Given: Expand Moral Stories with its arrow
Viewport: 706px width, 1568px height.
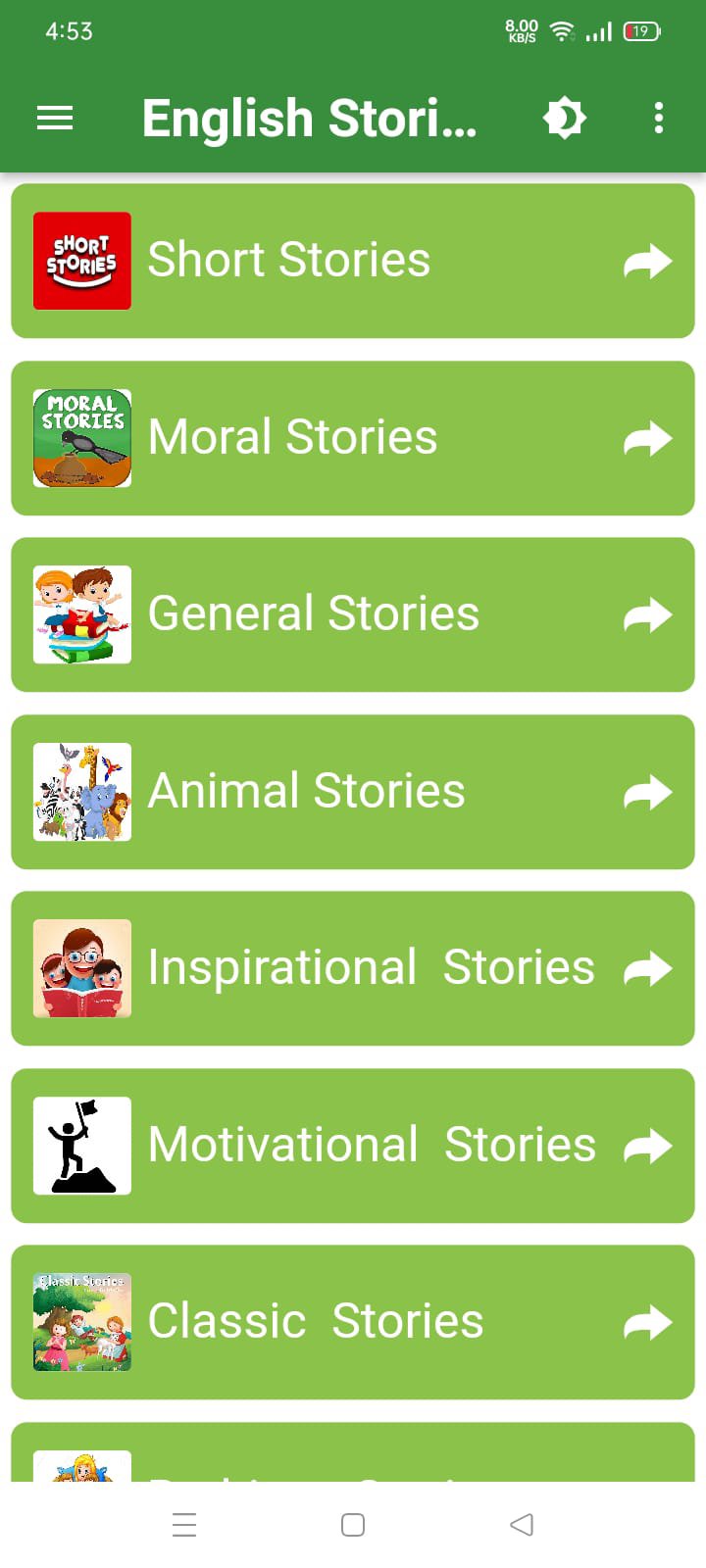Looking at the screenshot, I should [647, 438].
